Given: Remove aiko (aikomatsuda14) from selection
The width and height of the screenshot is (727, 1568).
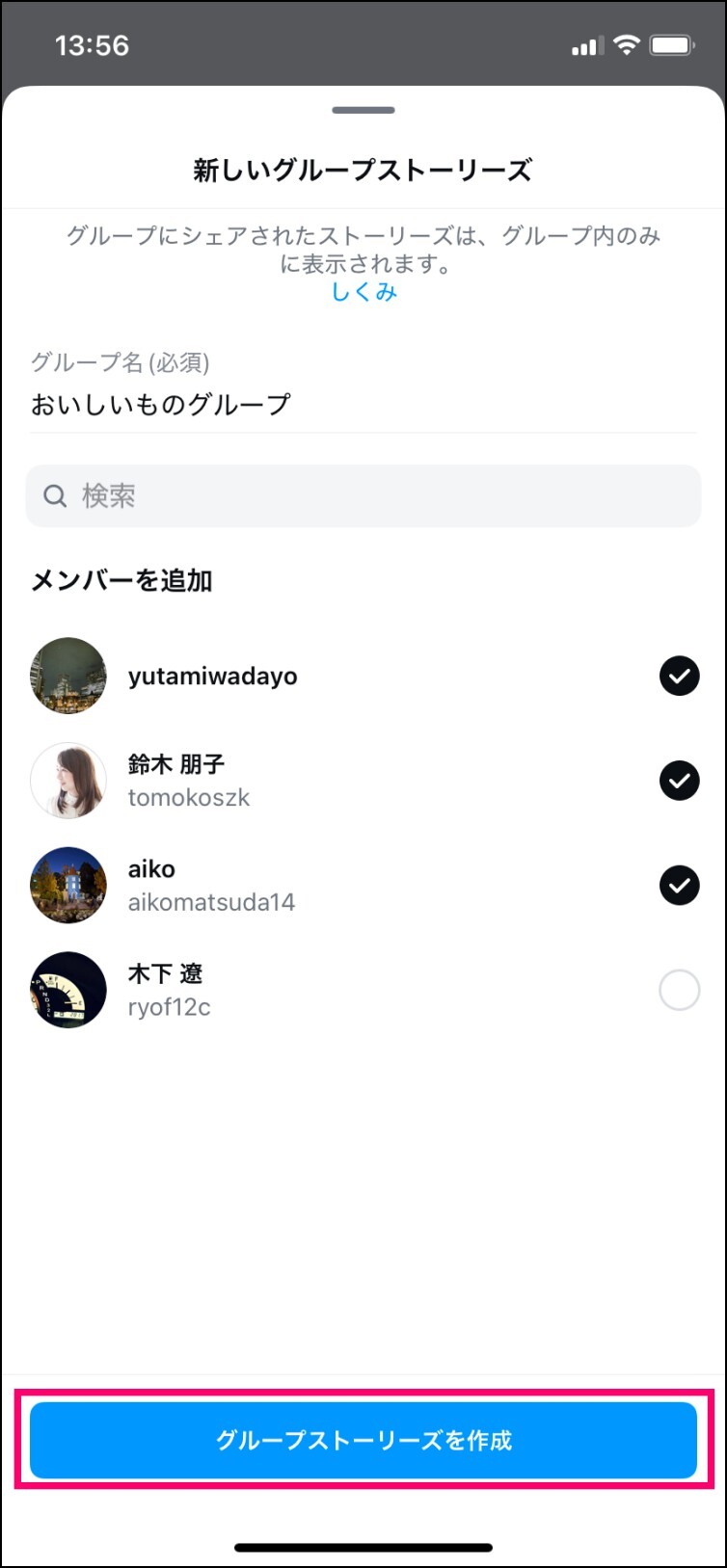Looking at the screenshot, I should point(679,886).
